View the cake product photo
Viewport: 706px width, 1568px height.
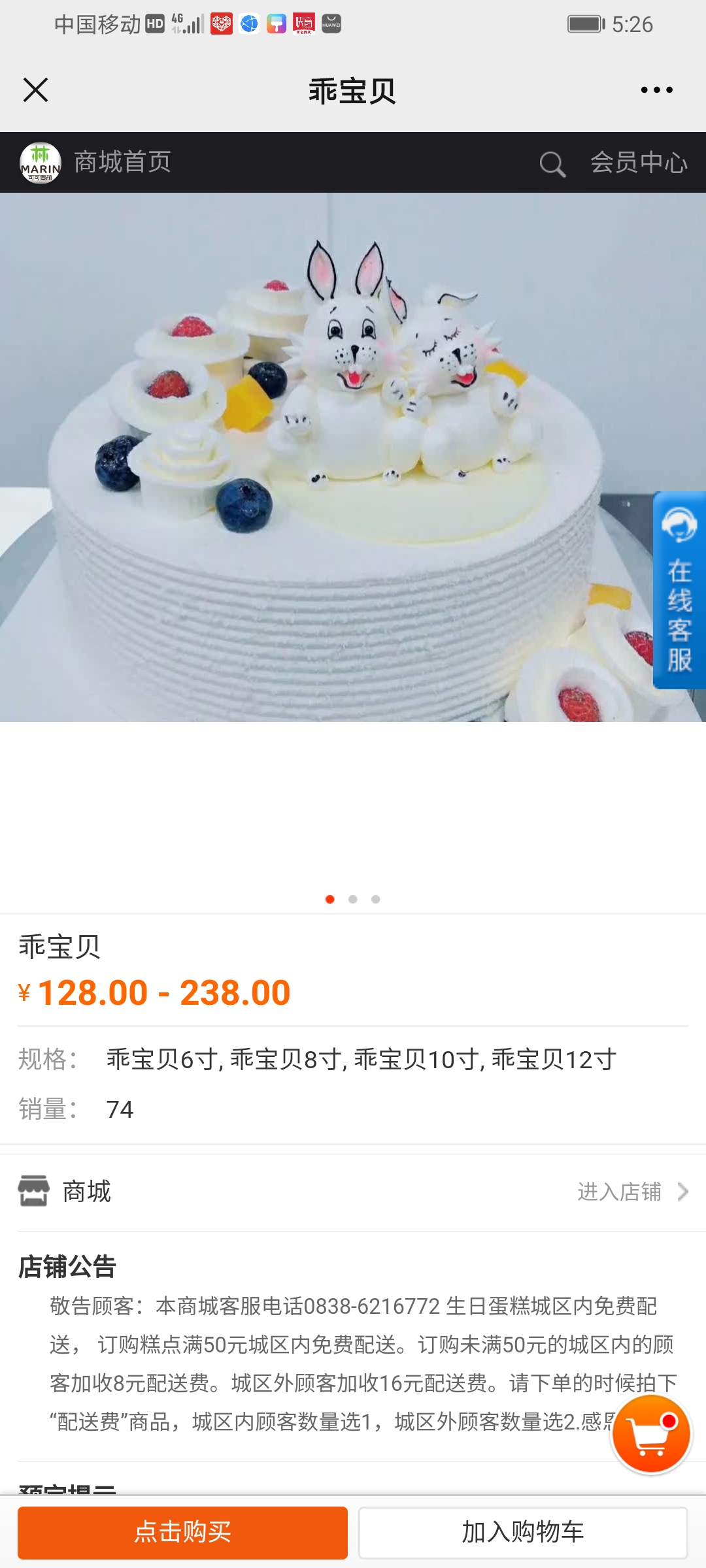coord(327,457)
